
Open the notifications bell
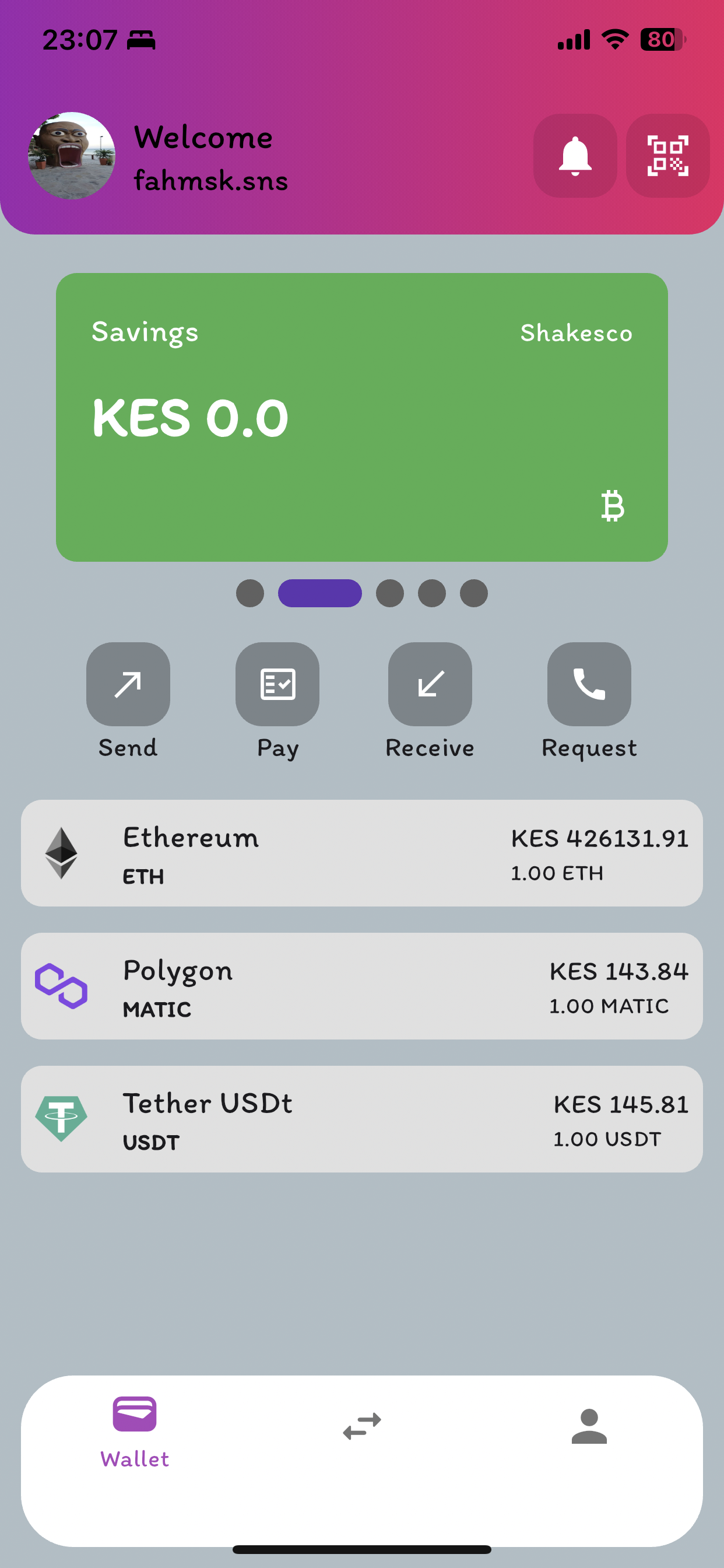(575, 156)
